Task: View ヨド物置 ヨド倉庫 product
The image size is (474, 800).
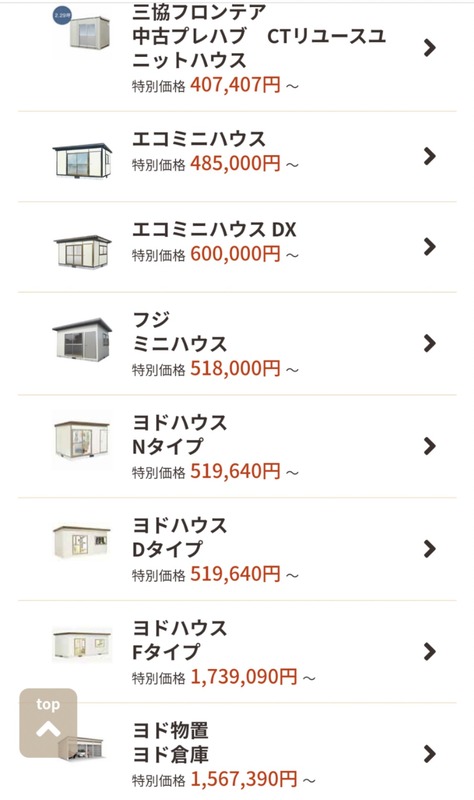Action: coord(237,752)
